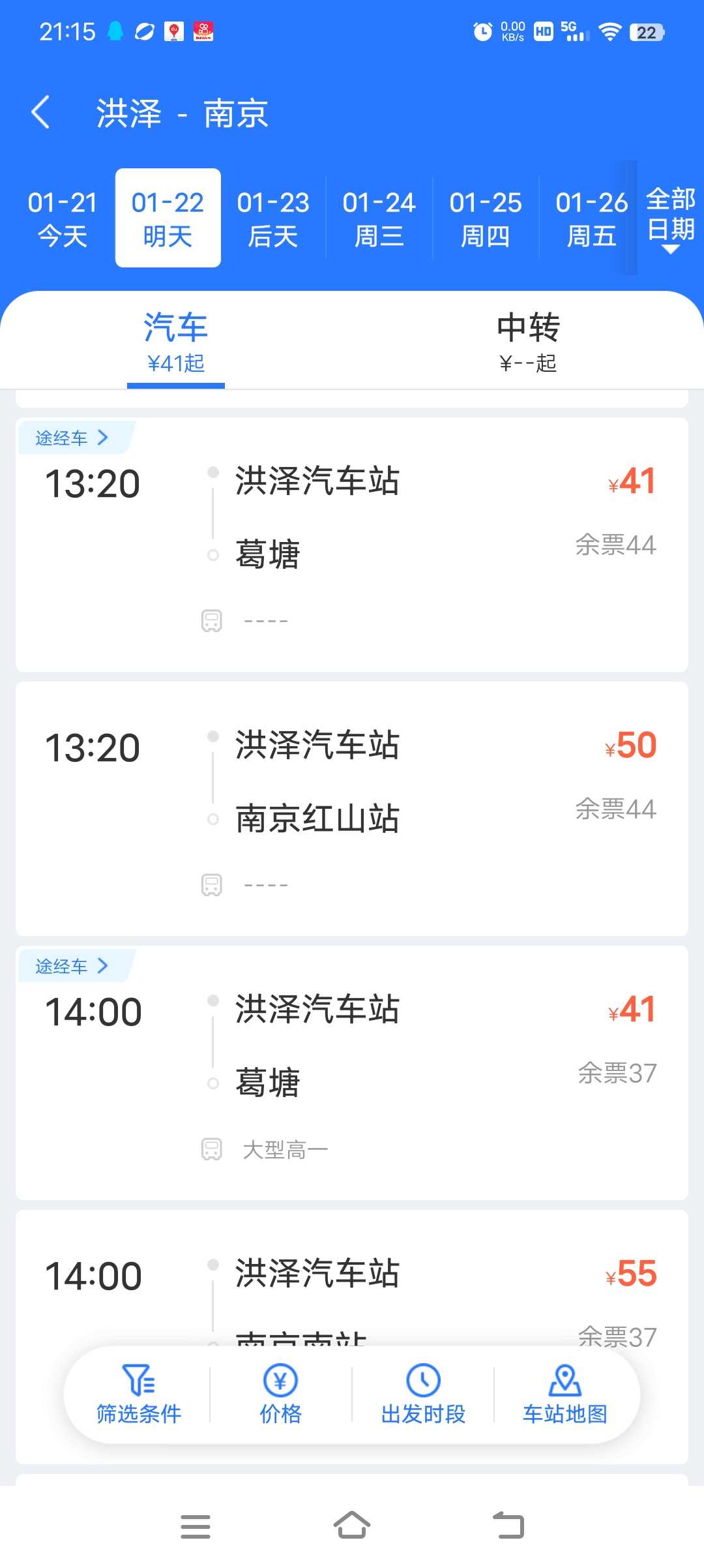Switch to the 中转 tab
704x1568 pixels.
click(528, 340)
